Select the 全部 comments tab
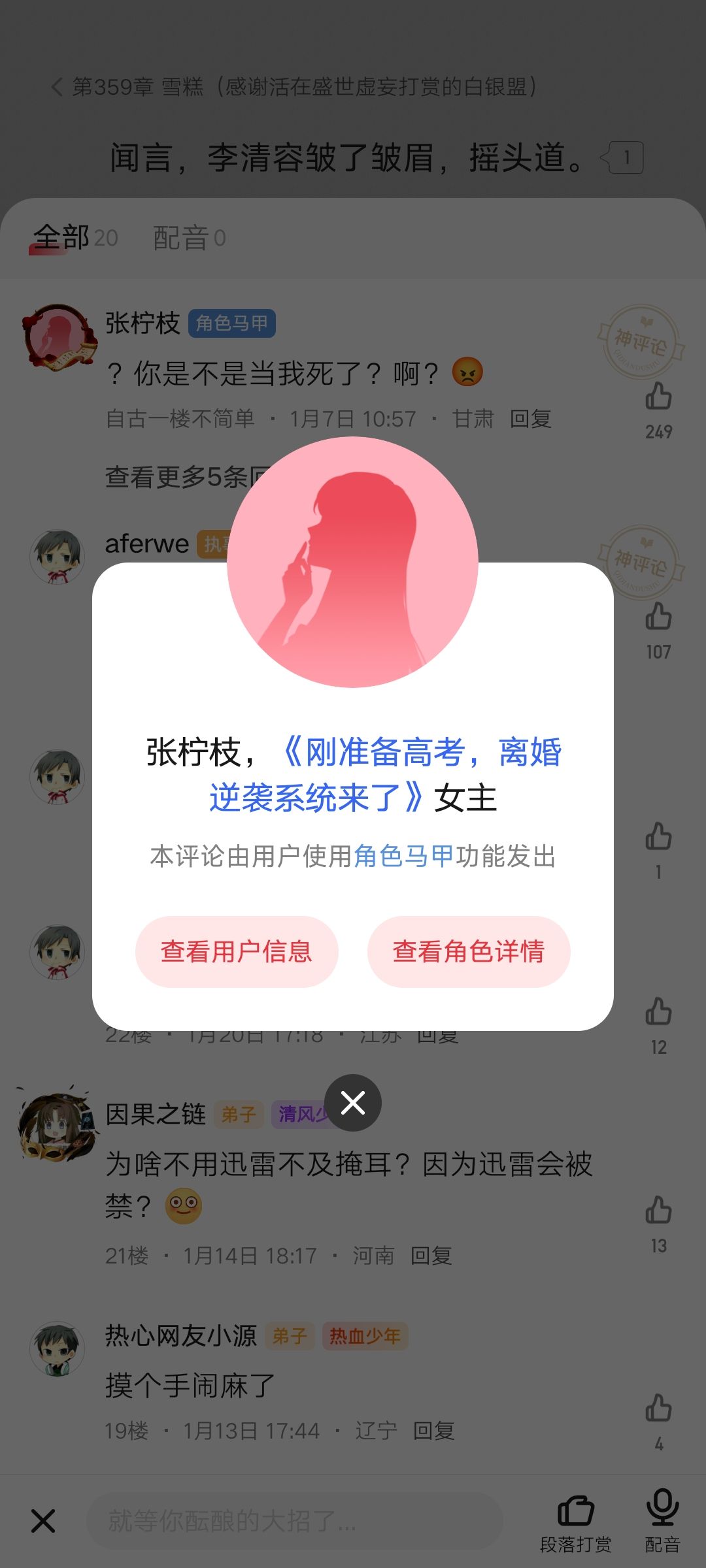Screen dimensions: 706x1568 (x=75, y=238)
